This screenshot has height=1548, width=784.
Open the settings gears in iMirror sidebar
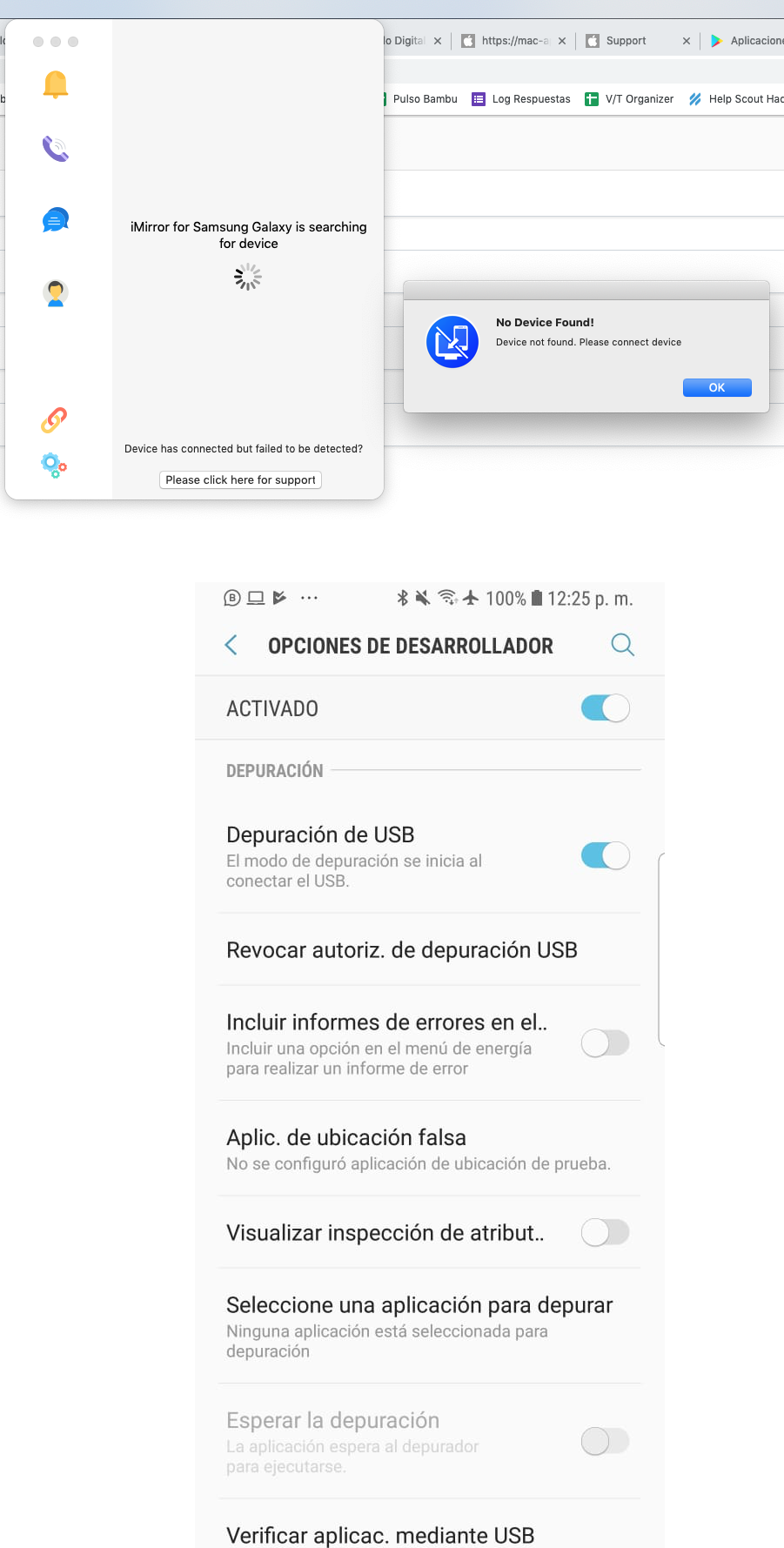click(54, 466)
